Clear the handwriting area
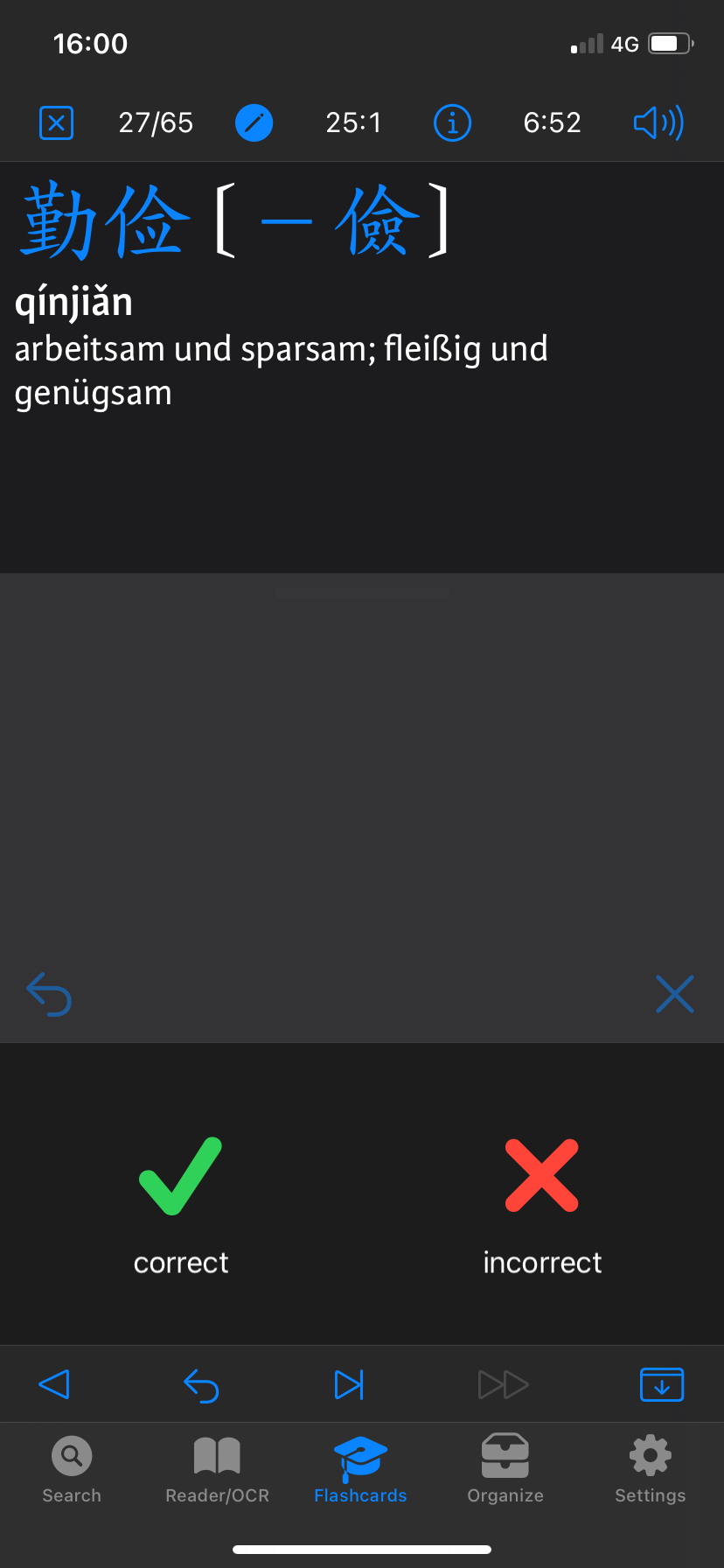The height and width of the screenshot is (1568, 724). coord(674,994)
